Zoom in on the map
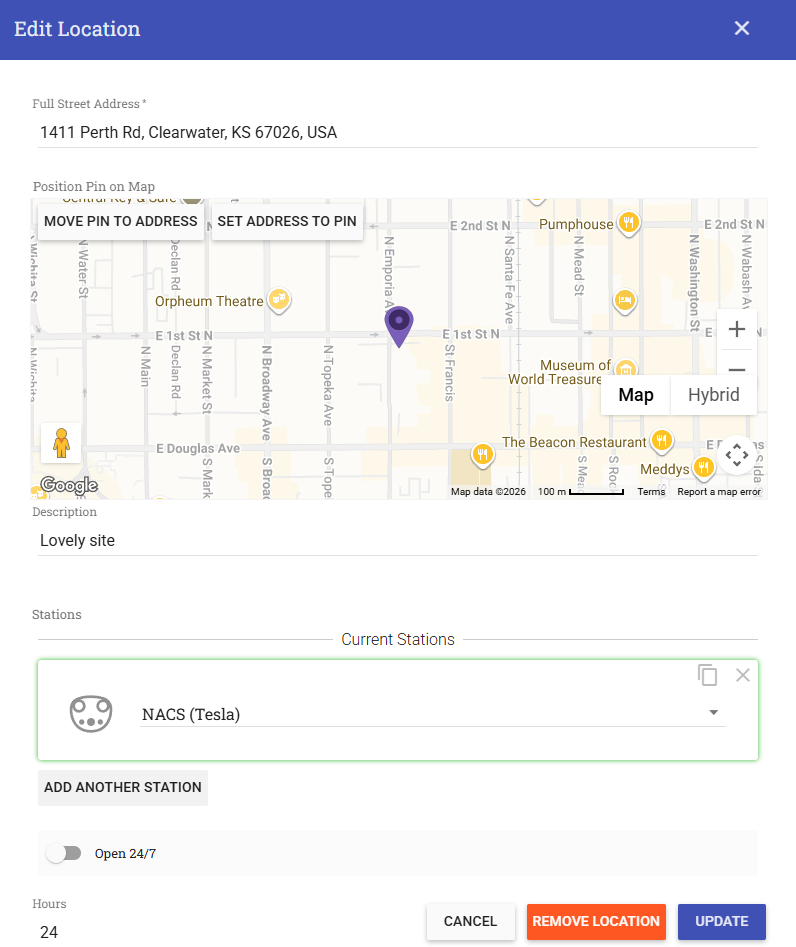The height and width of the screenshot is (947, 796). (x=737, y=329)
